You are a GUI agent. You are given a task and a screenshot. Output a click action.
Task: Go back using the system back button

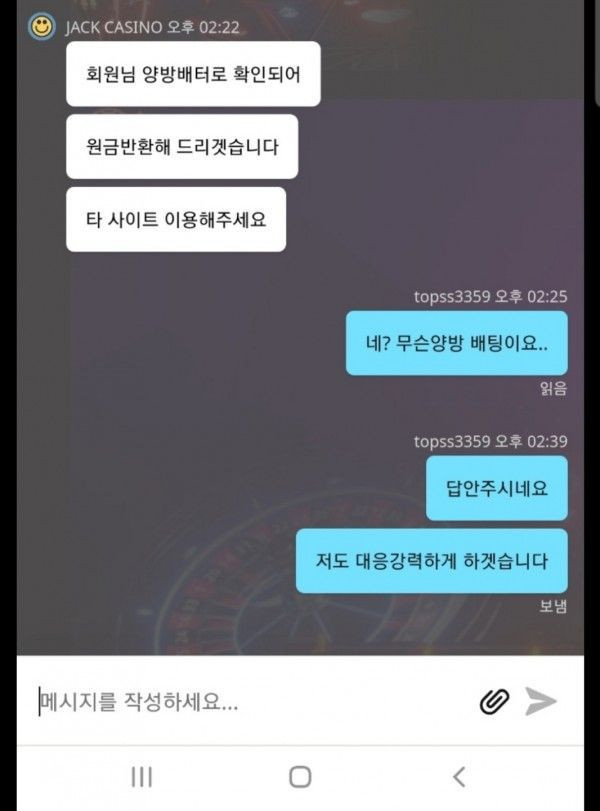[458, 776]
